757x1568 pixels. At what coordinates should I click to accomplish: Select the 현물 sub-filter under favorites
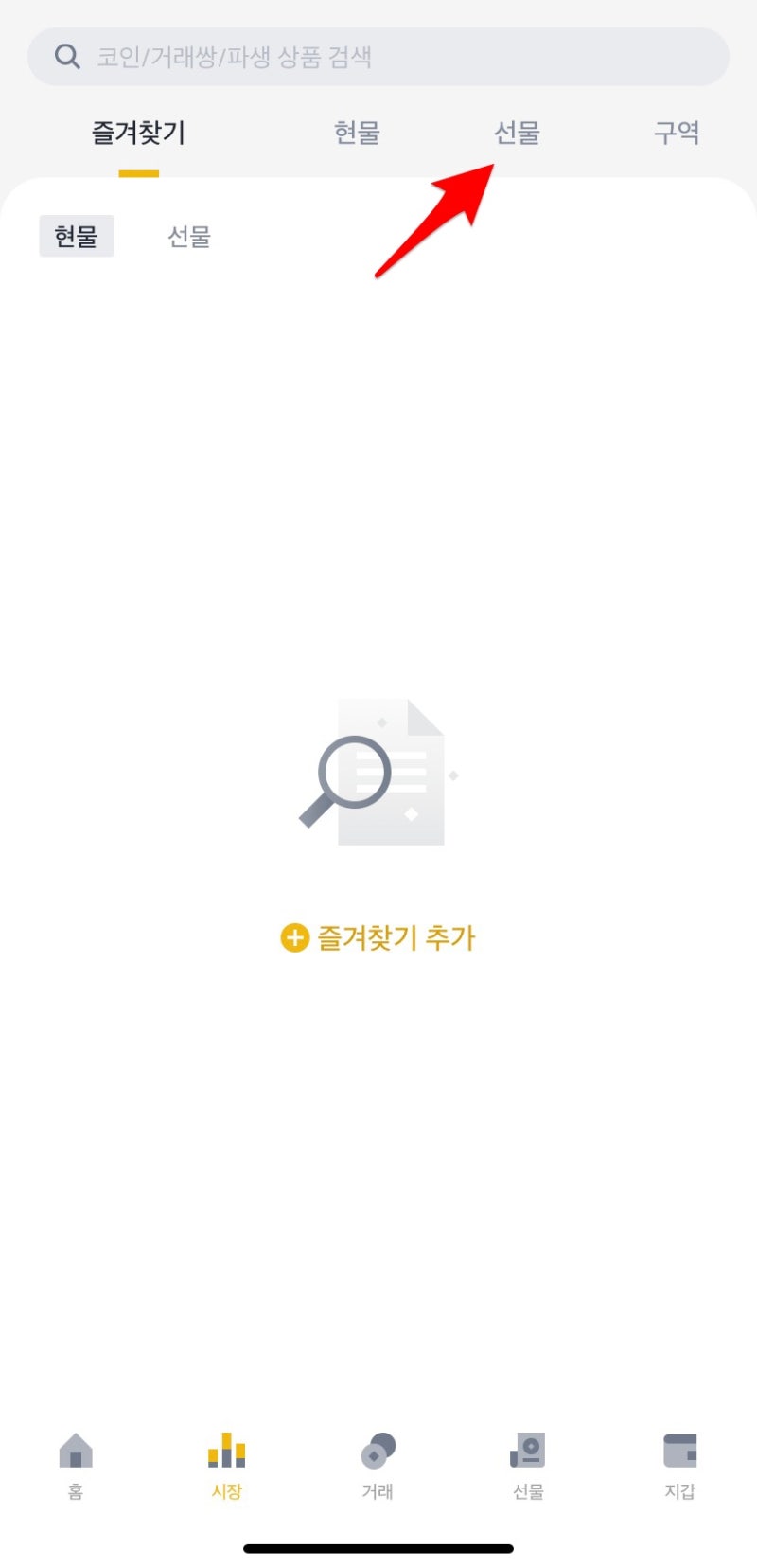tap(77, 236)
